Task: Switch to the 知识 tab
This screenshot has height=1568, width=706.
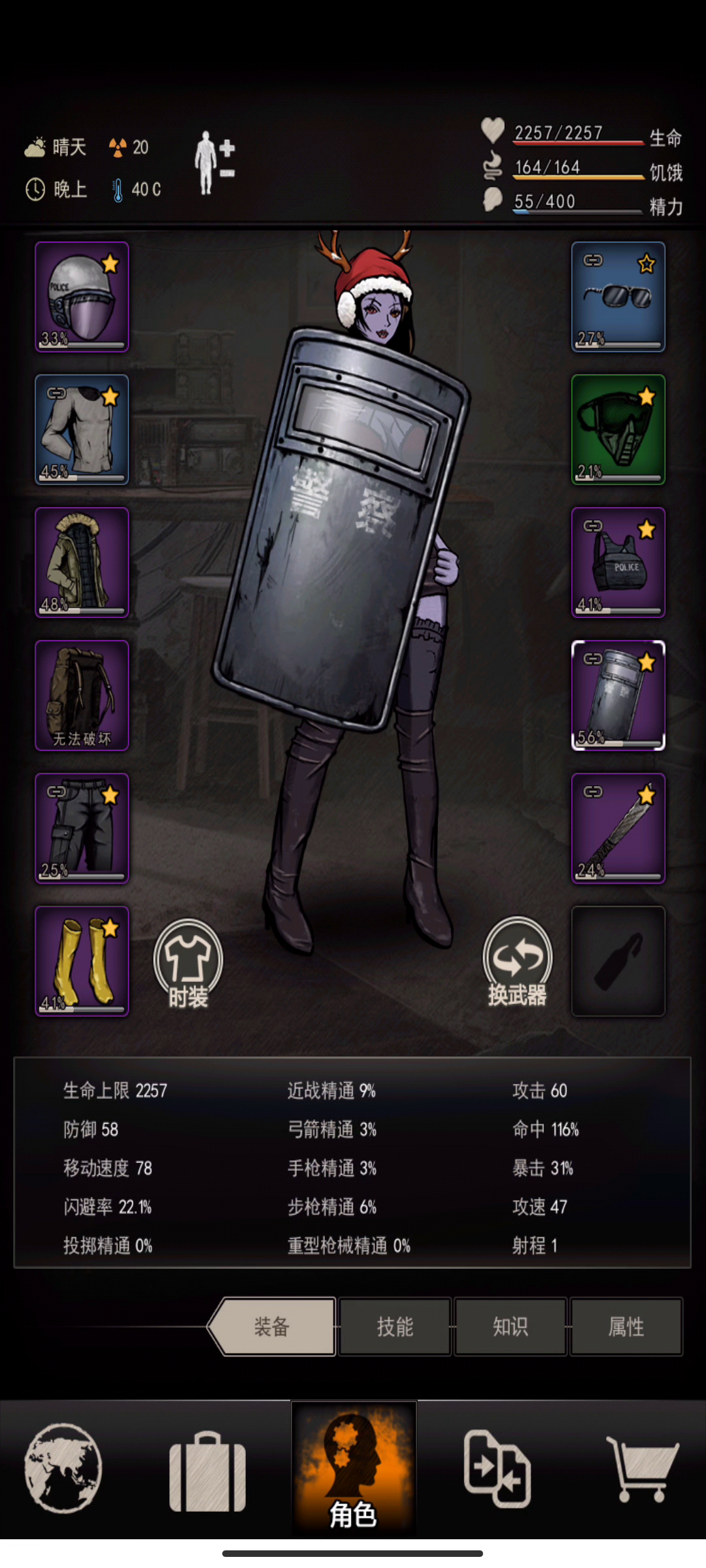Action: point(511,1326)
